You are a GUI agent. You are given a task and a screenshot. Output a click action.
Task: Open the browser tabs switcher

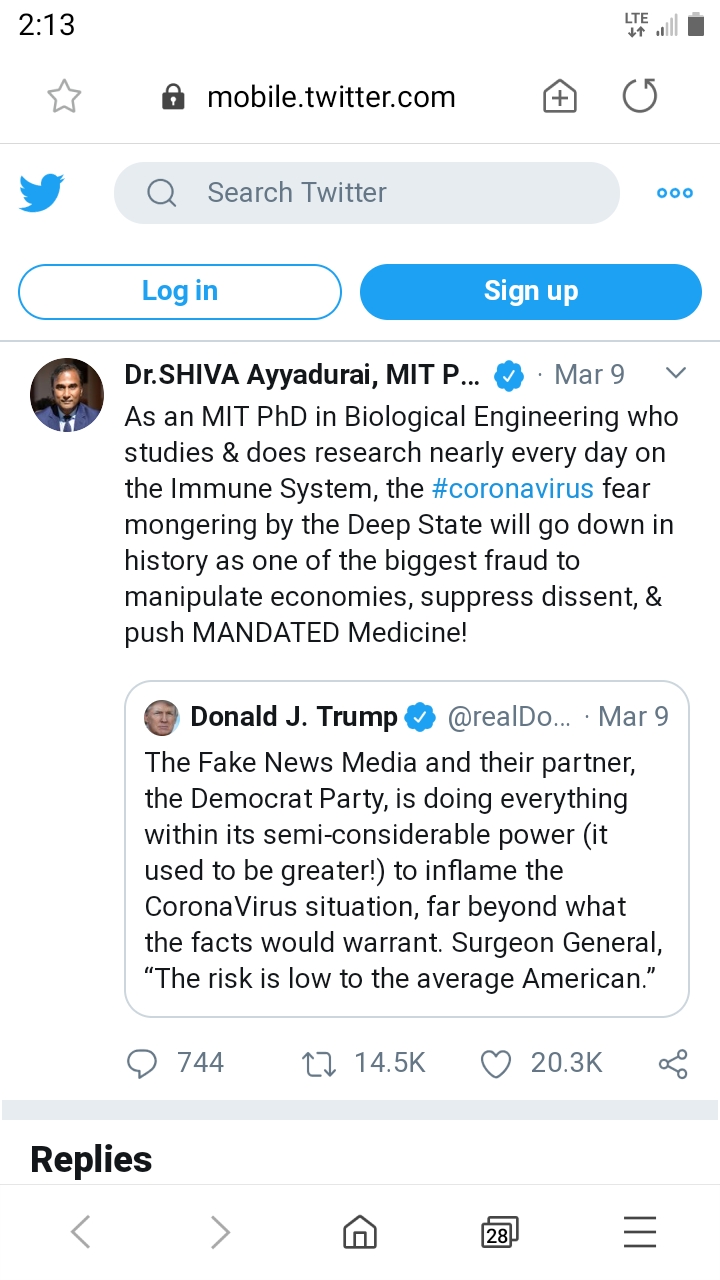click(498, 1233)
